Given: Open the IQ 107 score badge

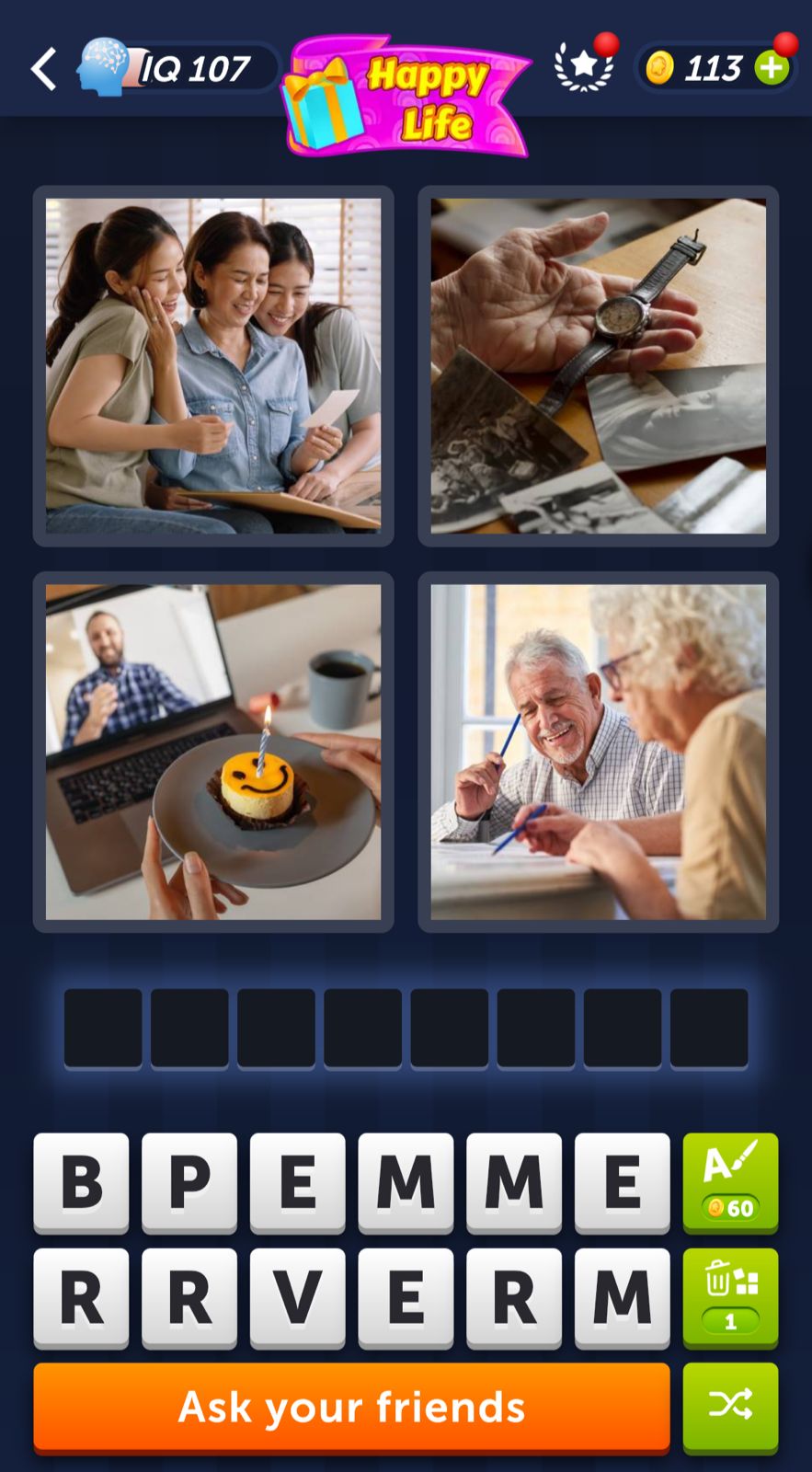Looking at the screenshot, I should tap(179, 68).
